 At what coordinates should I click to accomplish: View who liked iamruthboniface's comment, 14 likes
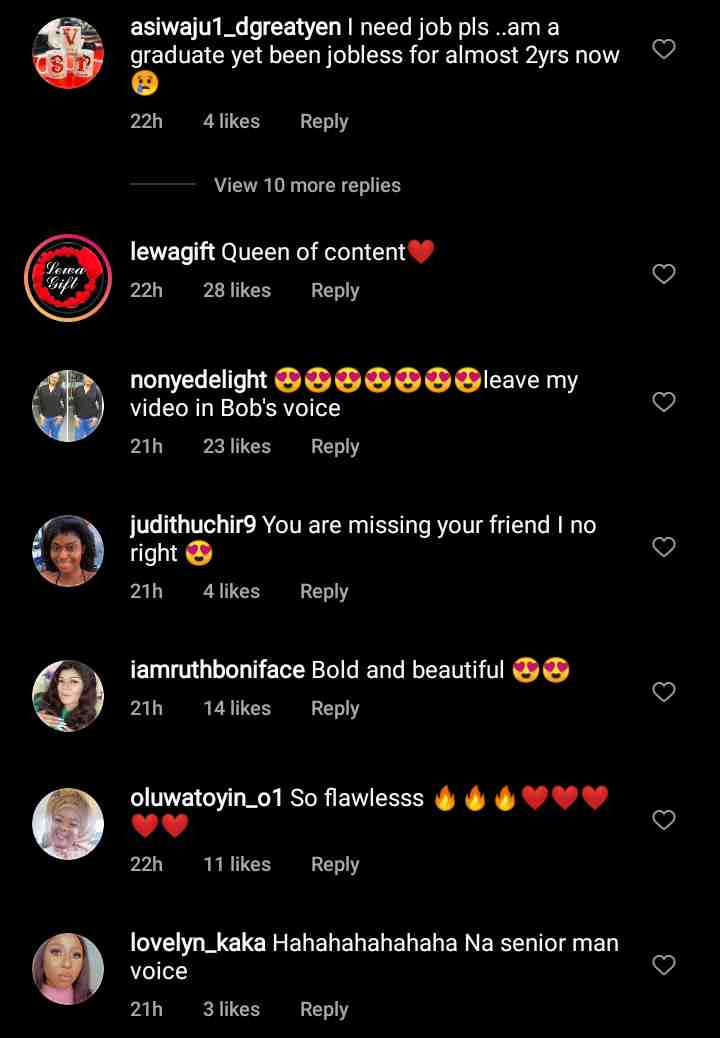click(237, 708)
